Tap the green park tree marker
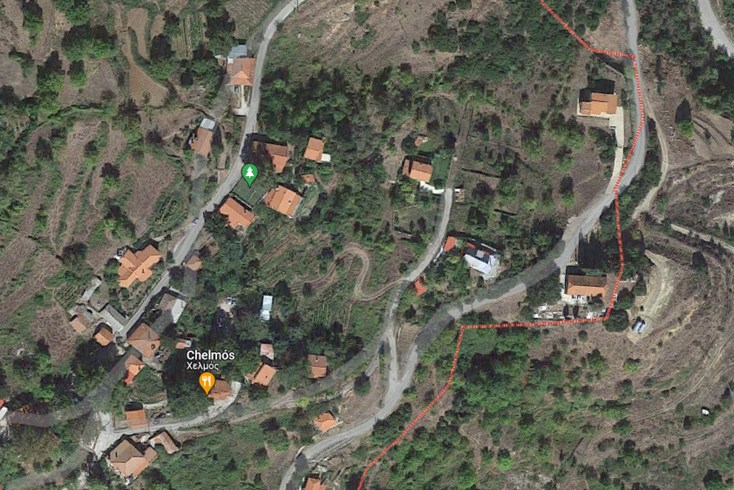The height and width of the screenshot is (490, 734). 249,173
